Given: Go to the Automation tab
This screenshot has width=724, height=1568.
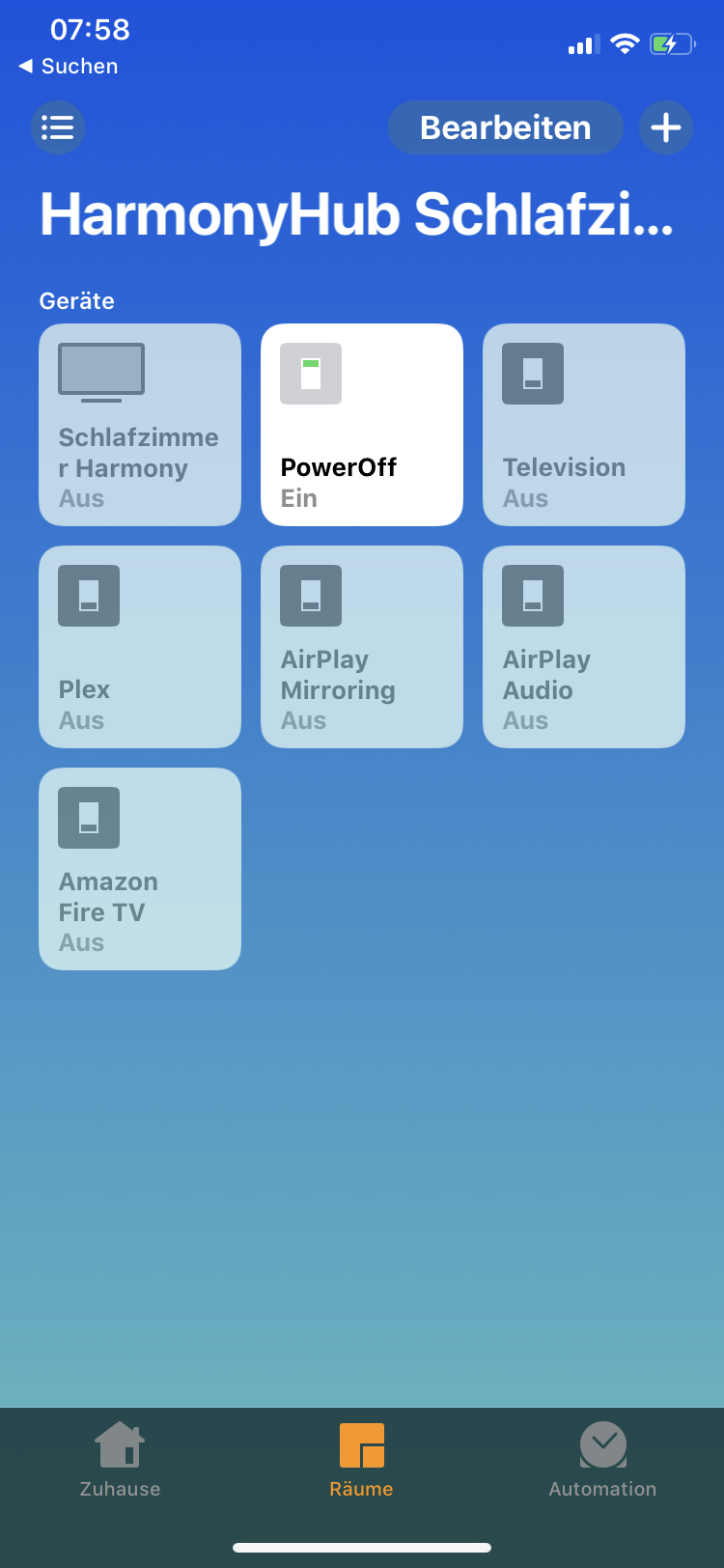Looking at the screenshot, I should pos(602,1460).
